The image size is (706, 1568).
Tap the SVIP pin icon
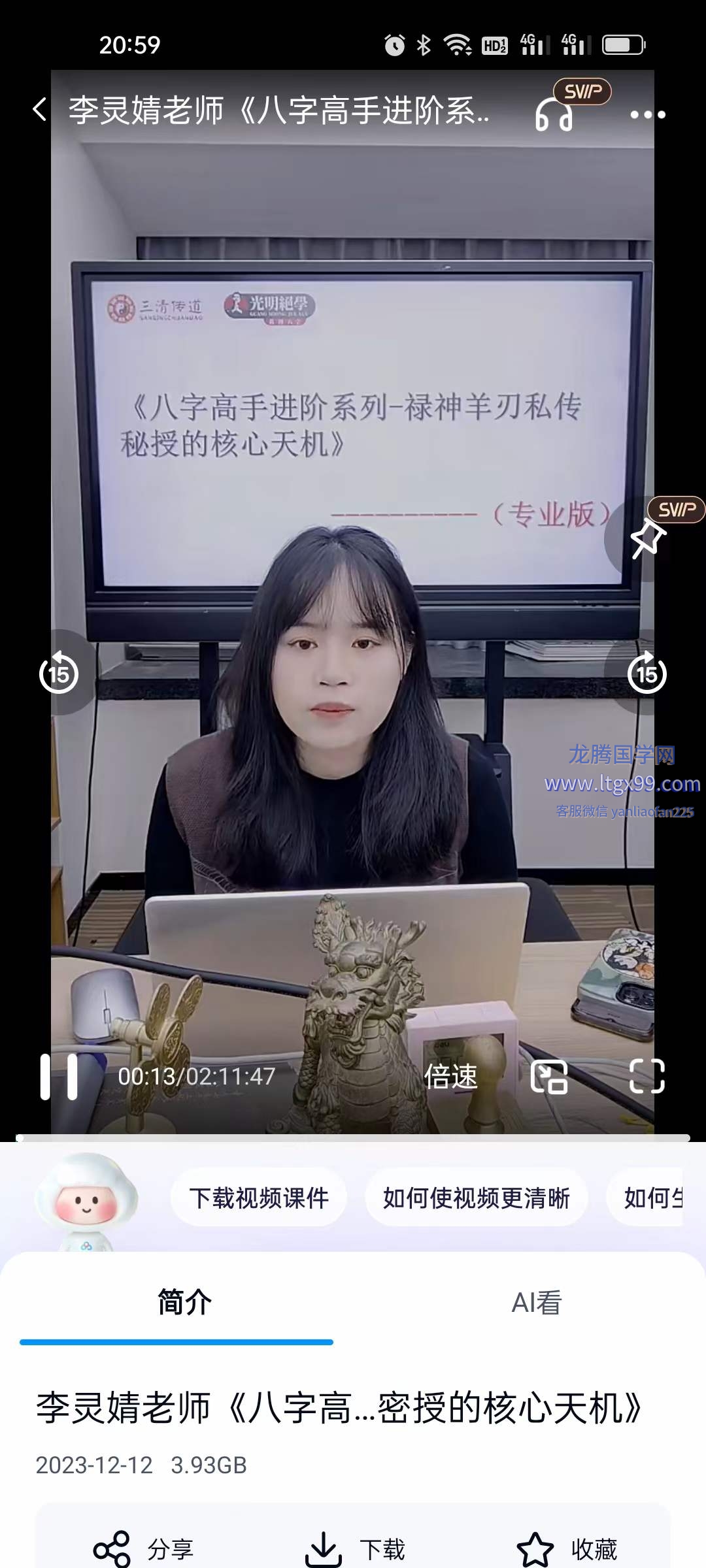[x=647, y=538]
